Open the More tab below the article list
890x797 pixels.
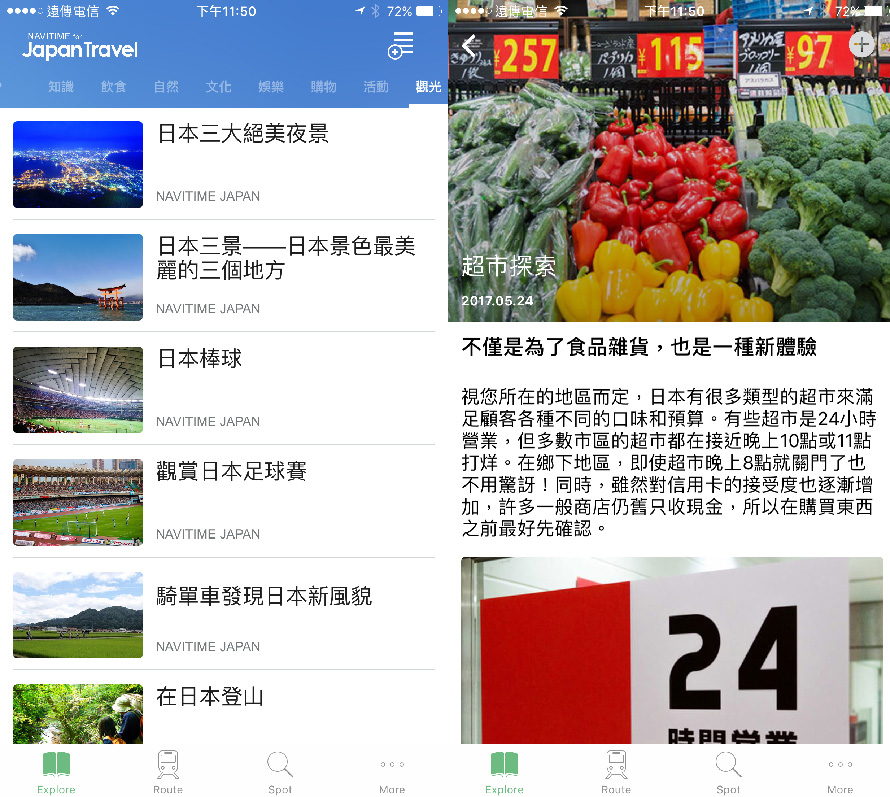point(392,772)
